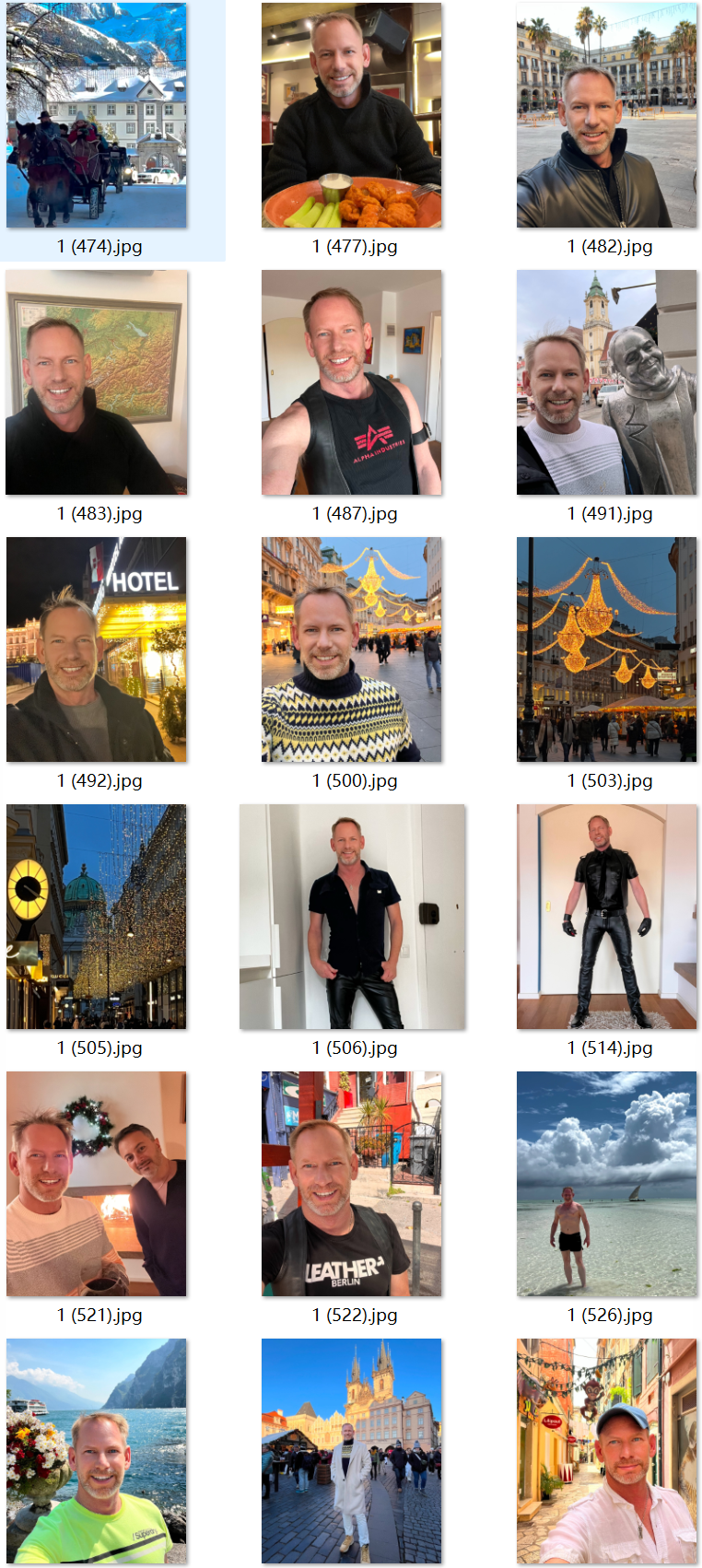Select the picture 1 (522).jpg
Image resolution: width=702 pixels, height=1568 pixels.
point(351,1184)
